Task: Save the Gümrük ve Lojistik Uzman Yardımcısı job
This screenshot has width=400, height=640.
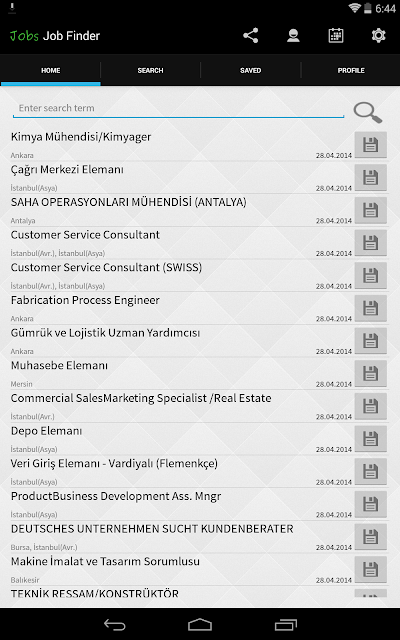Action: (x=371, y=341)
